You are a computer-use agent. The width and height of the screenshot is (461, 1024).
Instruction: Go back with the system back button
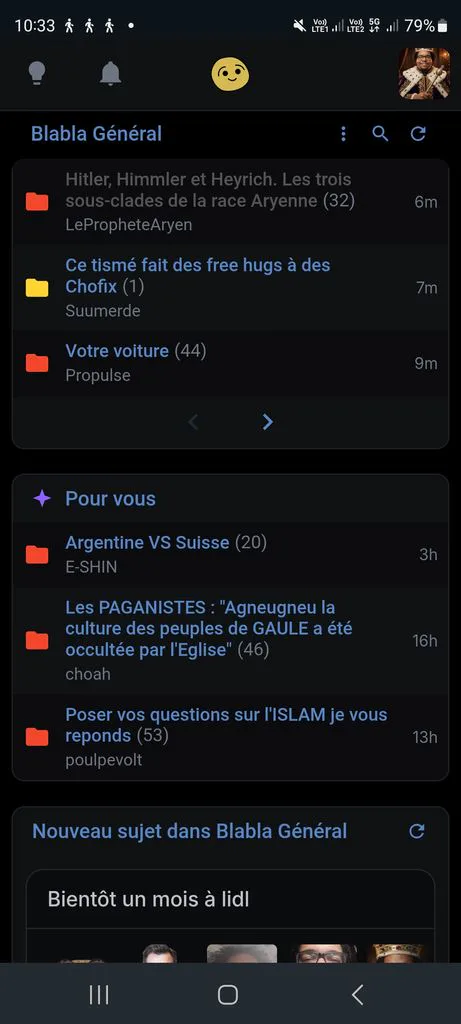click(x=357, y=995)
